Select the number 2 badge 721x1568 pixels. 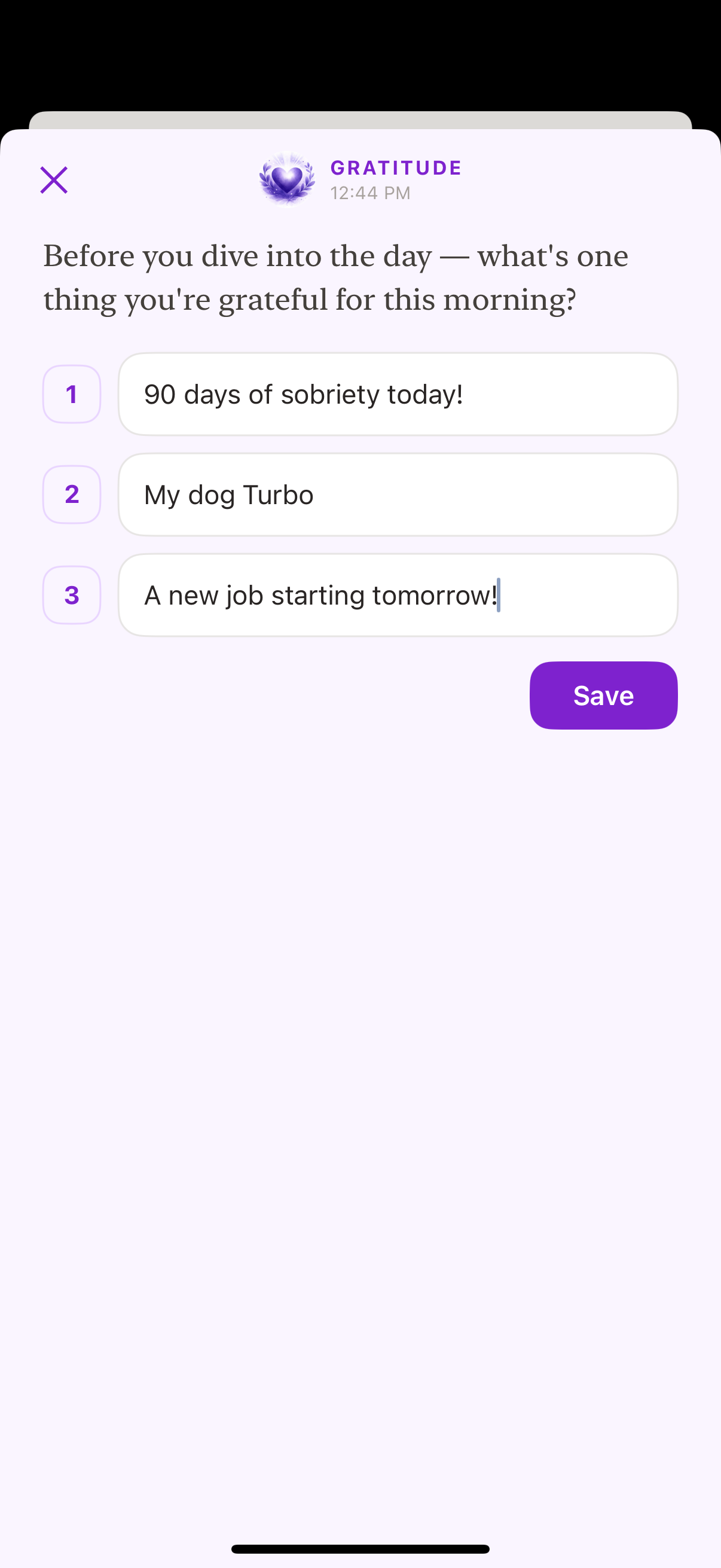71,494
